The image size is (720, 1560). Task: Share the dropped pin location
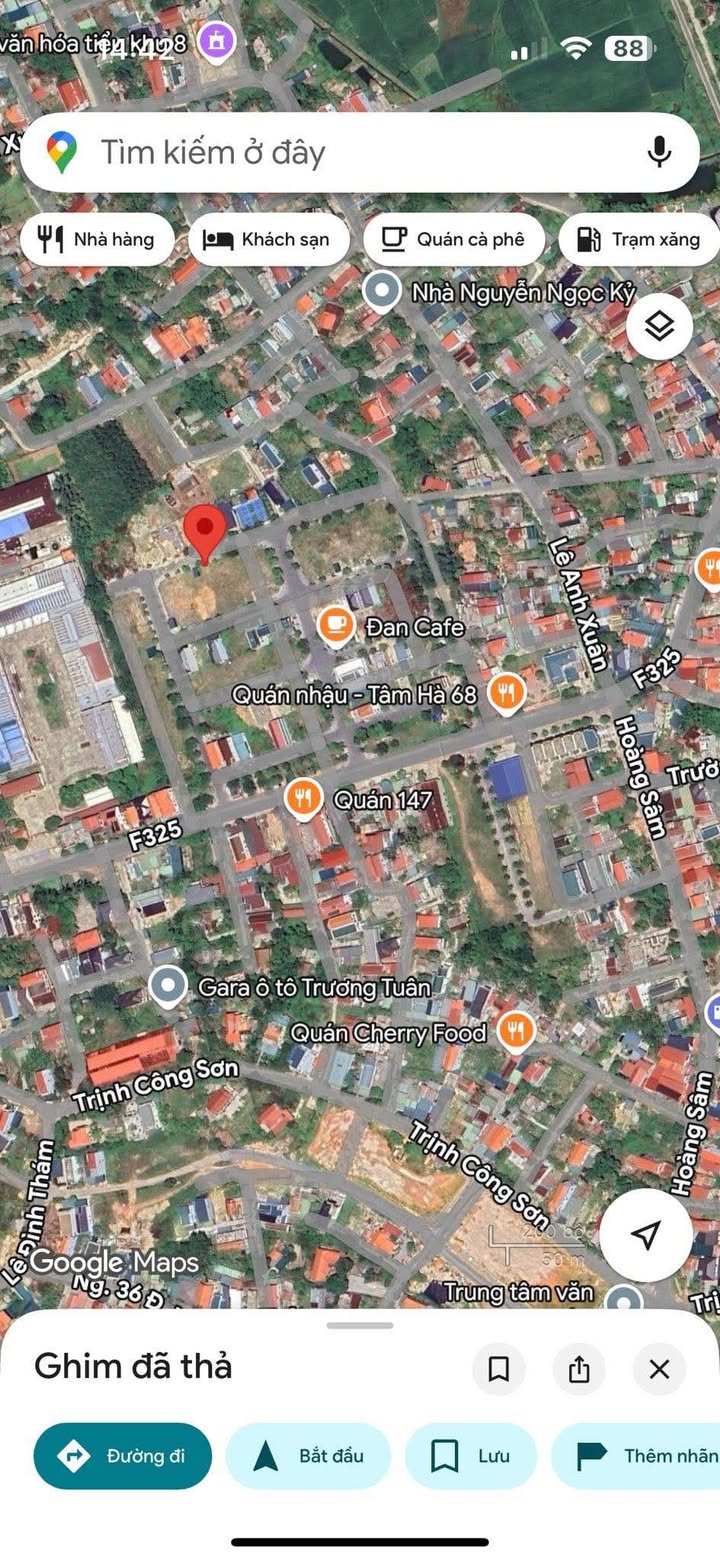tap(579, 1369)
